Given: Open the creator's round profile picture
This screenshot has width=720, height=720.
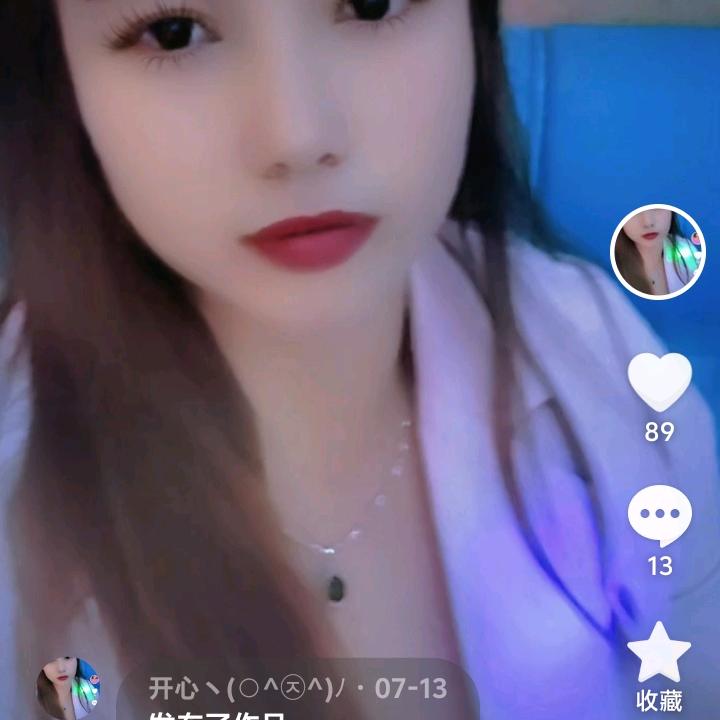Looking at the screenshot, I should [x=658, y=251].
